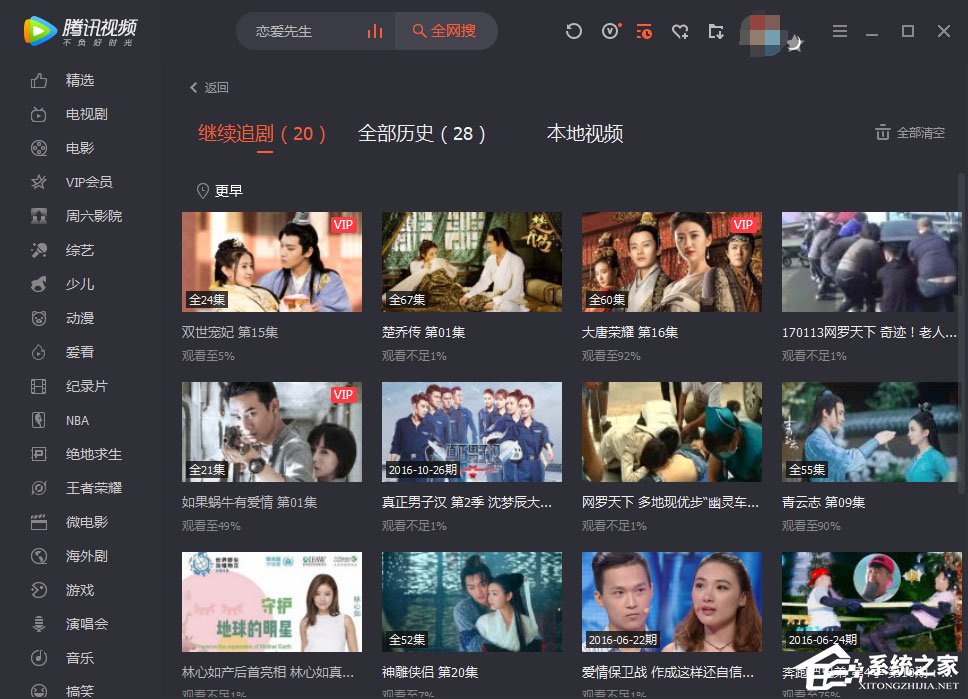Open 电视剧 in the sidebar
968x699 pixels.
(87, 114)
